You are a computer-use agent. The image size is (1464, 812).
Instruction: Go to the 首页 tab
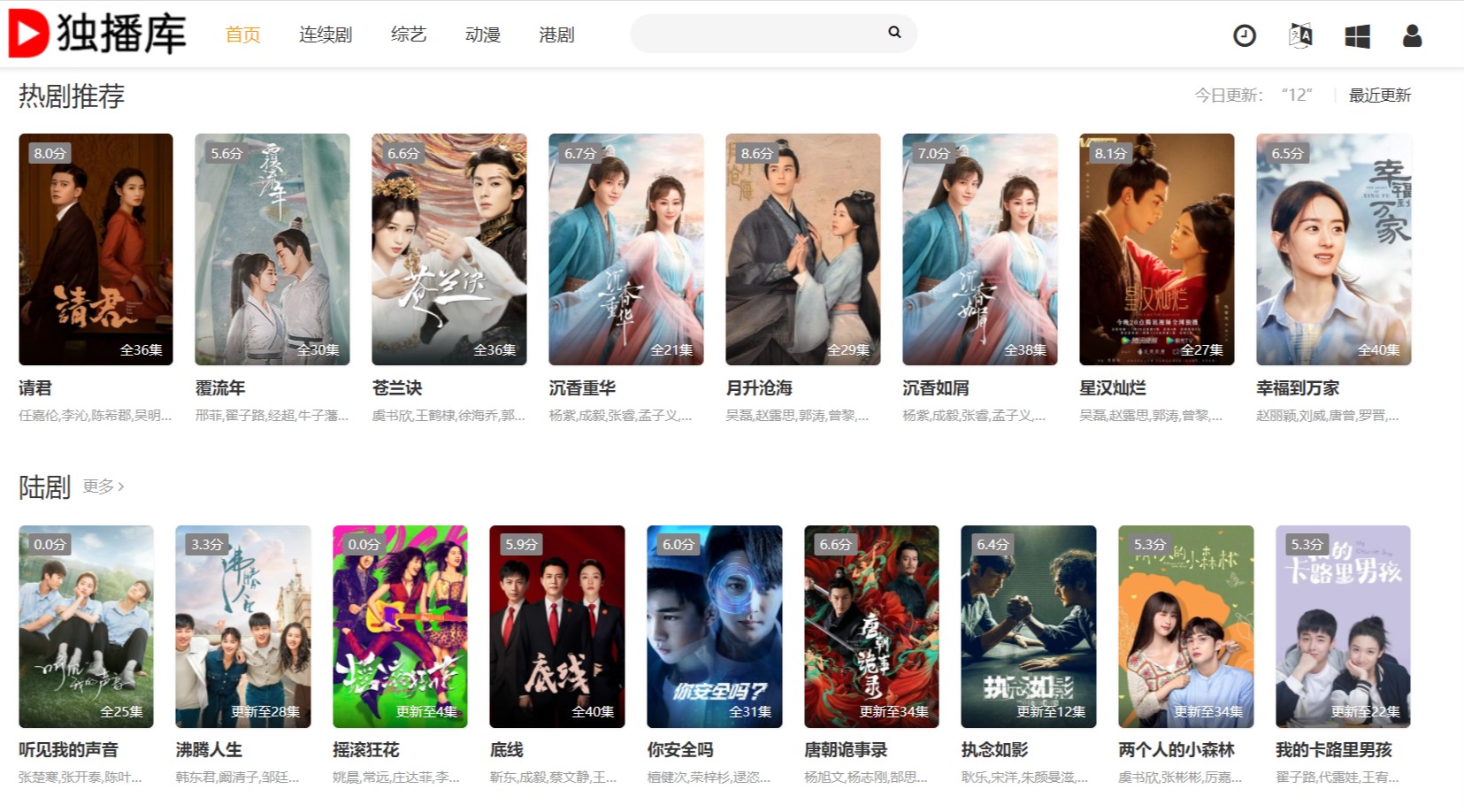click(242, 34)
